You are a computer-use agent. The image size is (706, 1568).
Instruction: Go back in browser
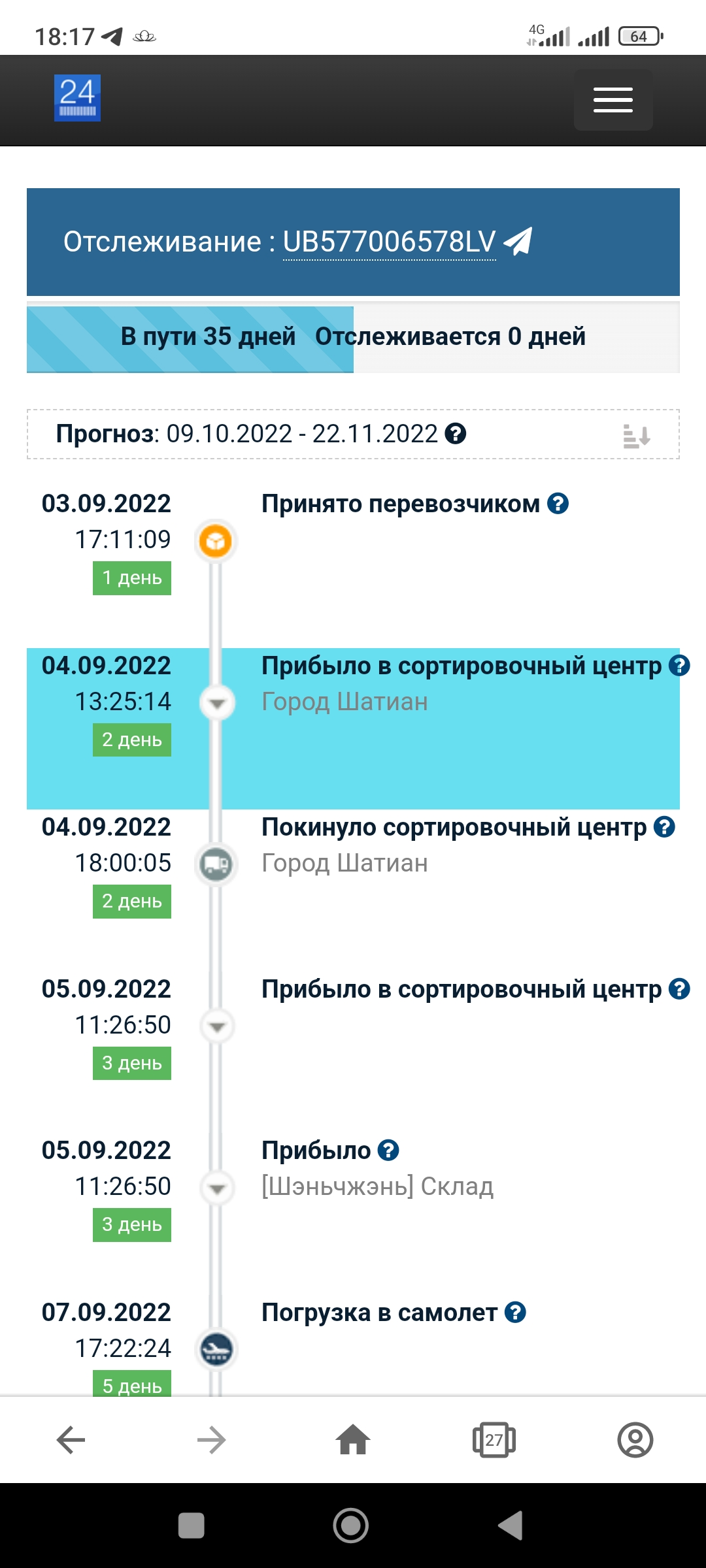(x=71, y=1440)
